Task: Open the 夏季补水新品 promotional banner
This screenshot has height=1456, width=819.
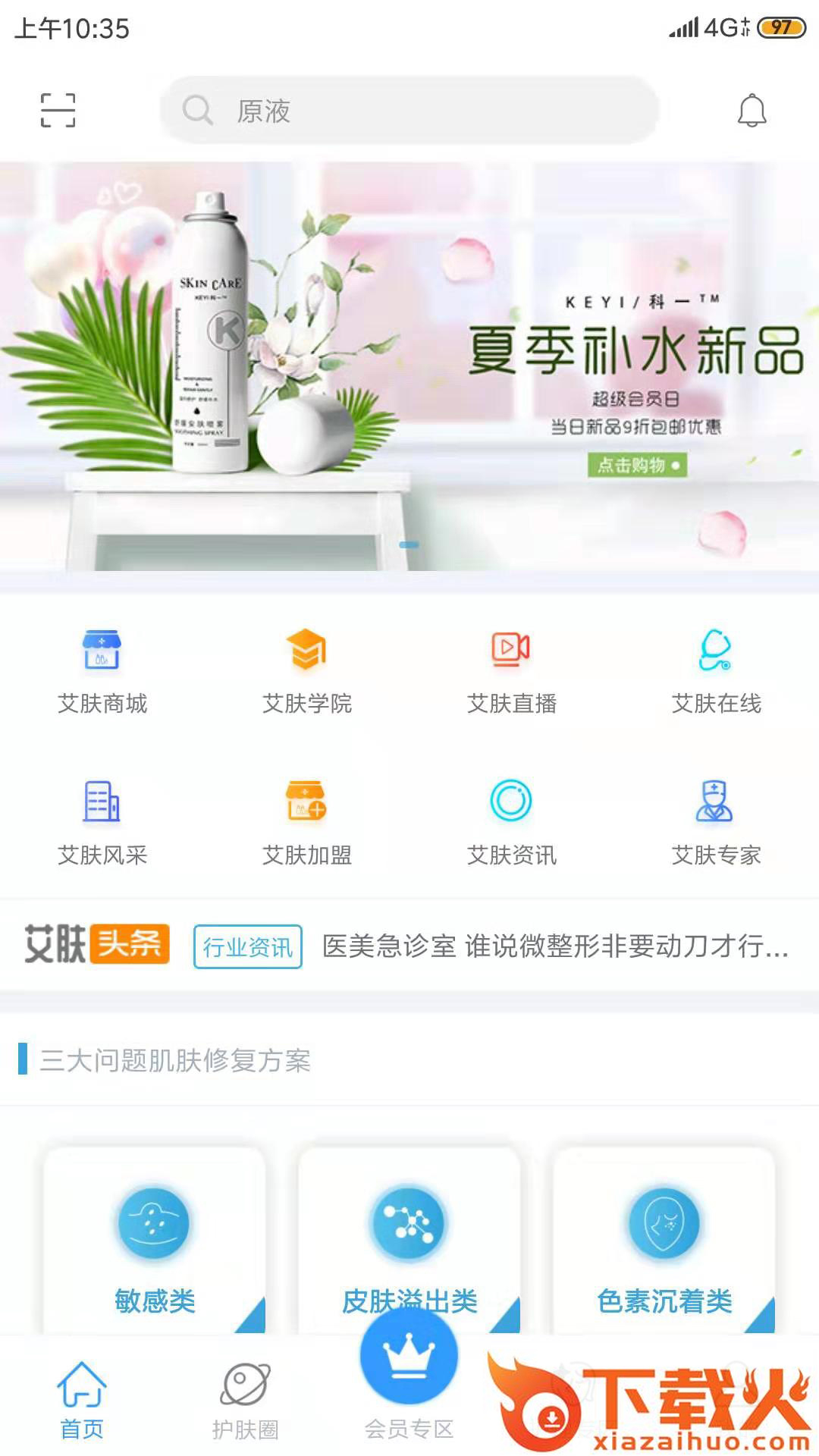Action: click(409, 366)
